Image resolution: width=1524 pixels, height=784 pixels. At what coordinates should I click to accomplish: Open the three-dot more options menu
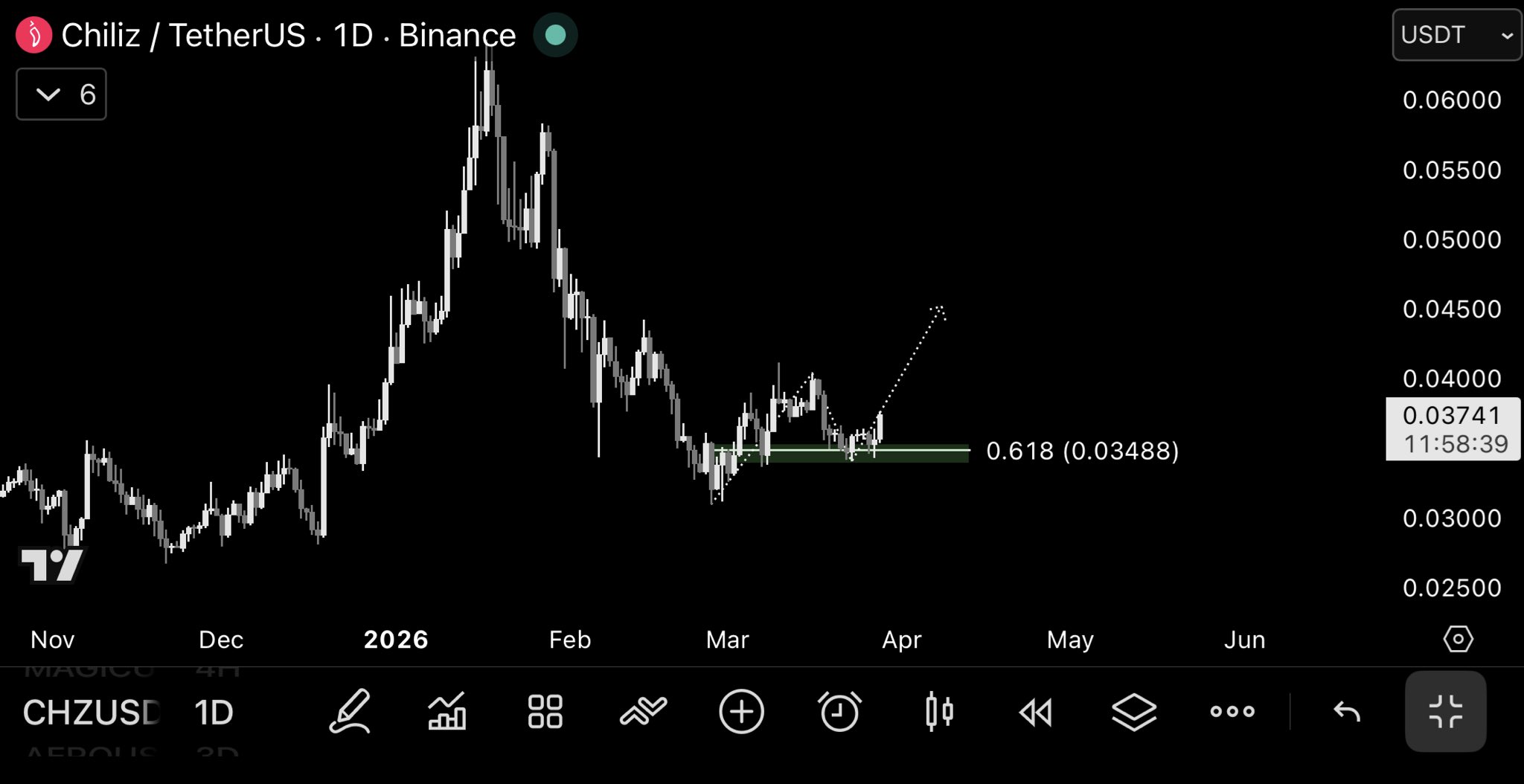(1232, 712)
